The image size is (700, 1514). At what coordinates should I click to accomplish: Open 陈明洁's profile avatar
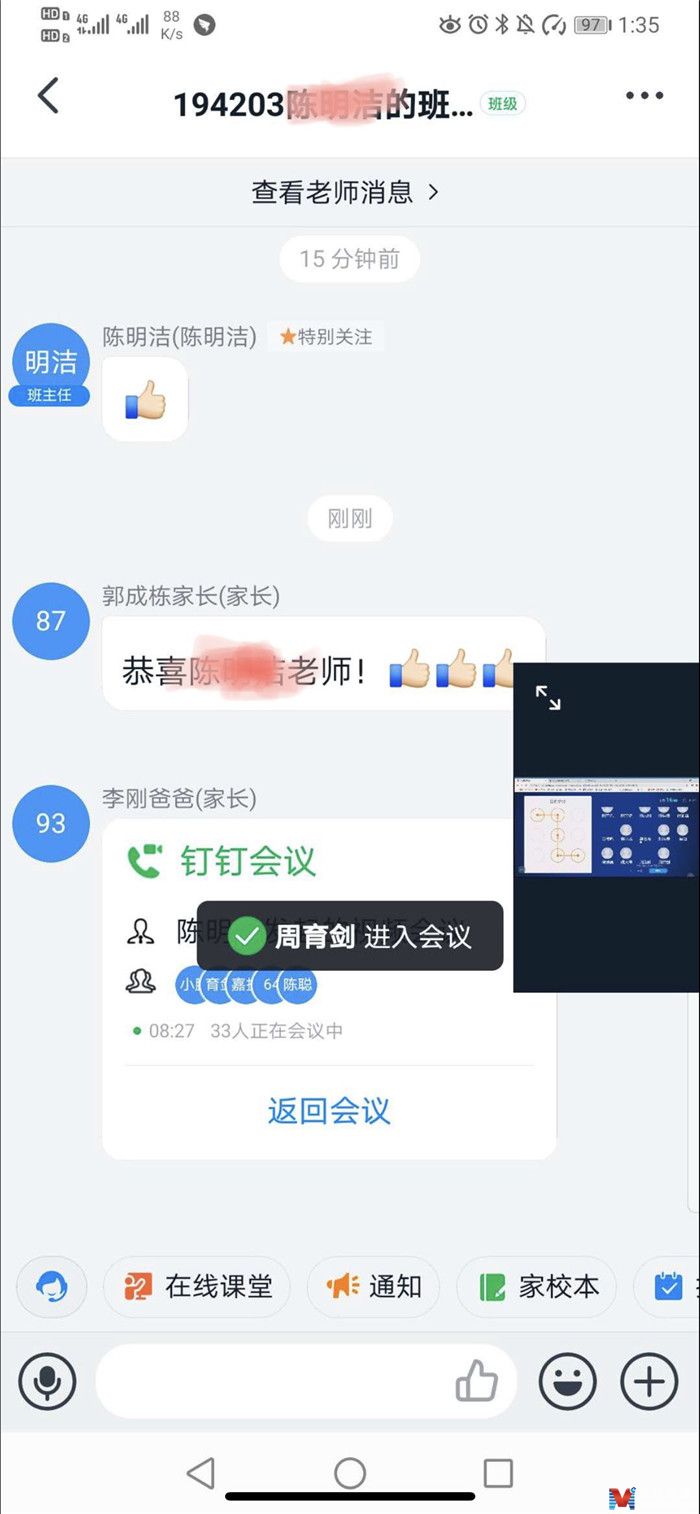pyautogui.click(x=50, y=362)
